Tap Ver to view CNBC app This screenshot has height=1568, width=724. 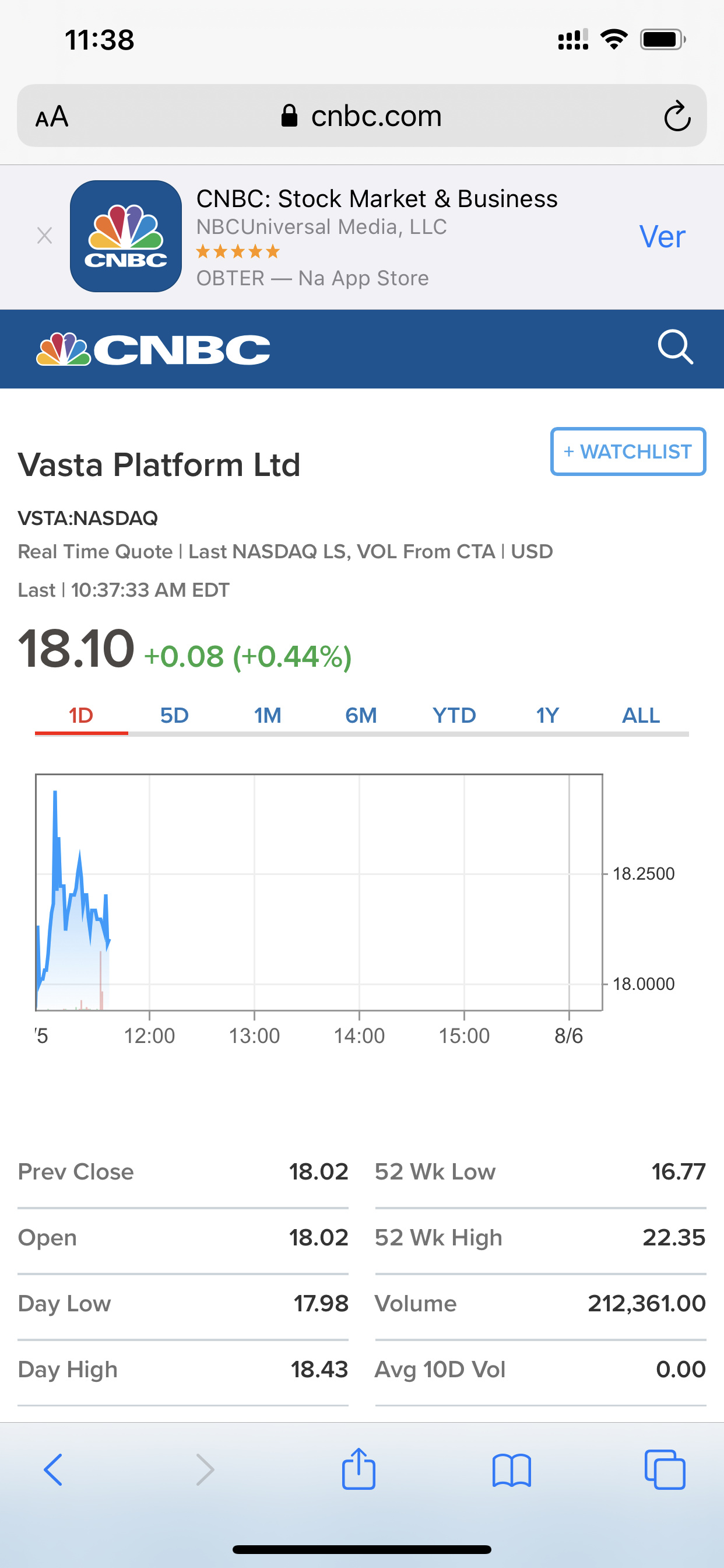(662, 237)
